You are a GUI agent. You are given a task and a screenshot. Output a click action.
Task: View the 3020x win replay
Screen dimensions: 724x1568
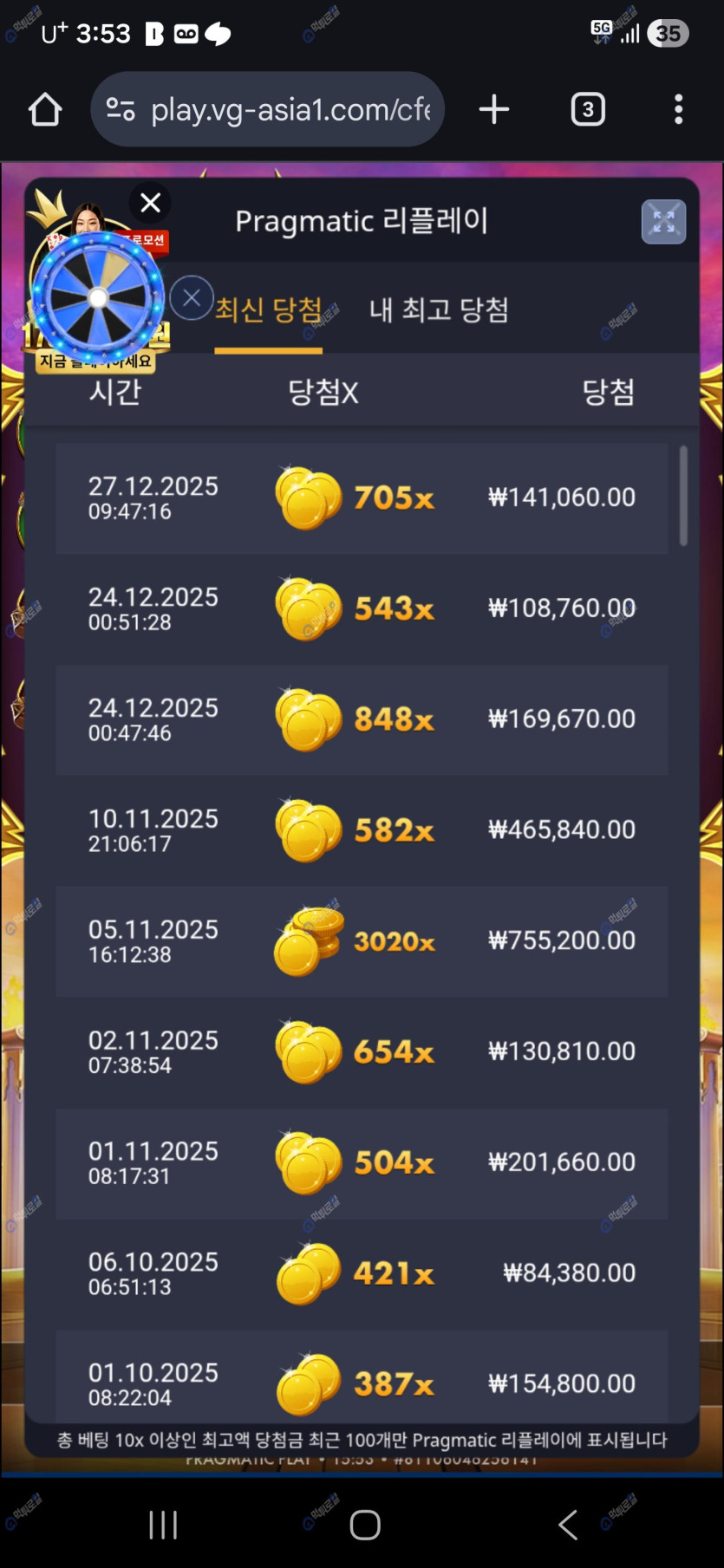click(362, 941)
